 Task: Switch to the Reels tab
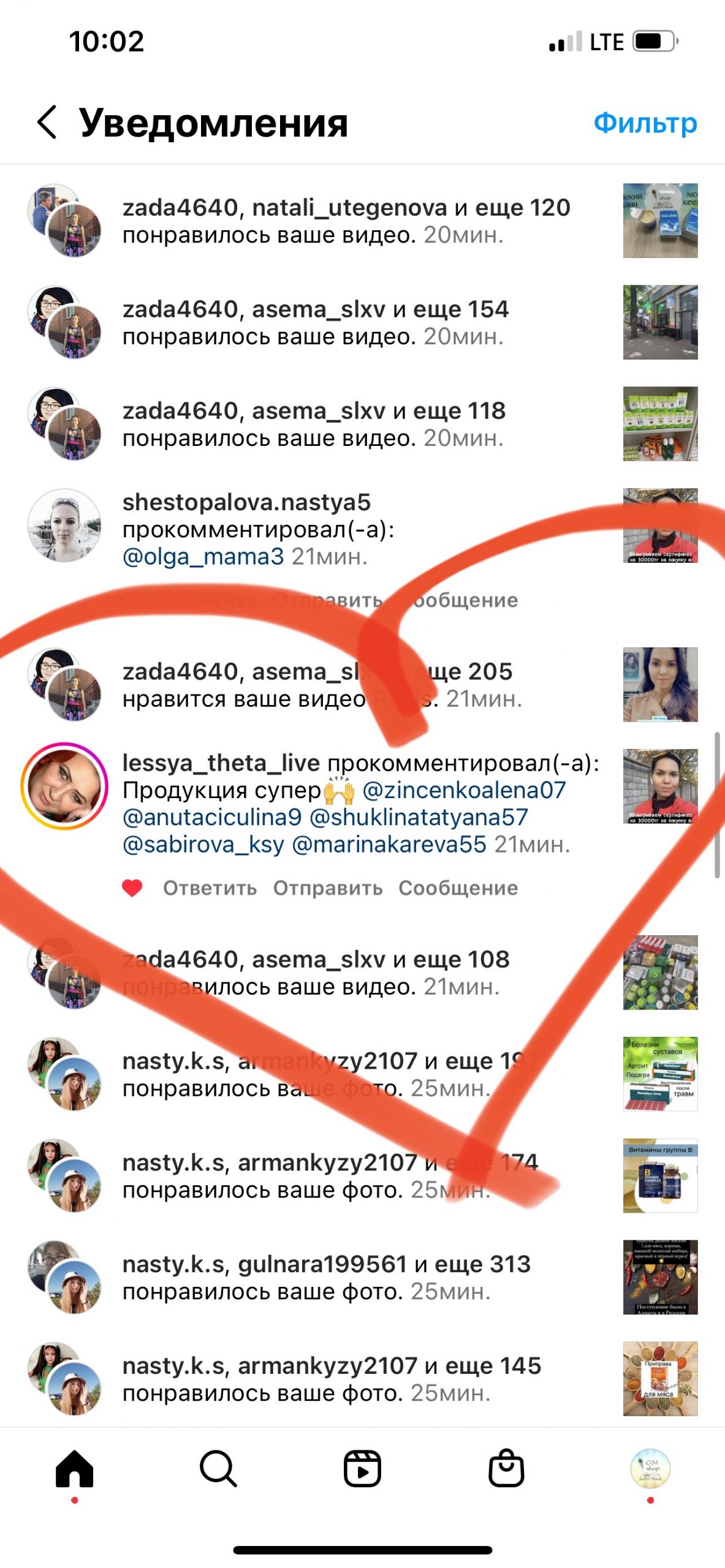[362, 1469]
